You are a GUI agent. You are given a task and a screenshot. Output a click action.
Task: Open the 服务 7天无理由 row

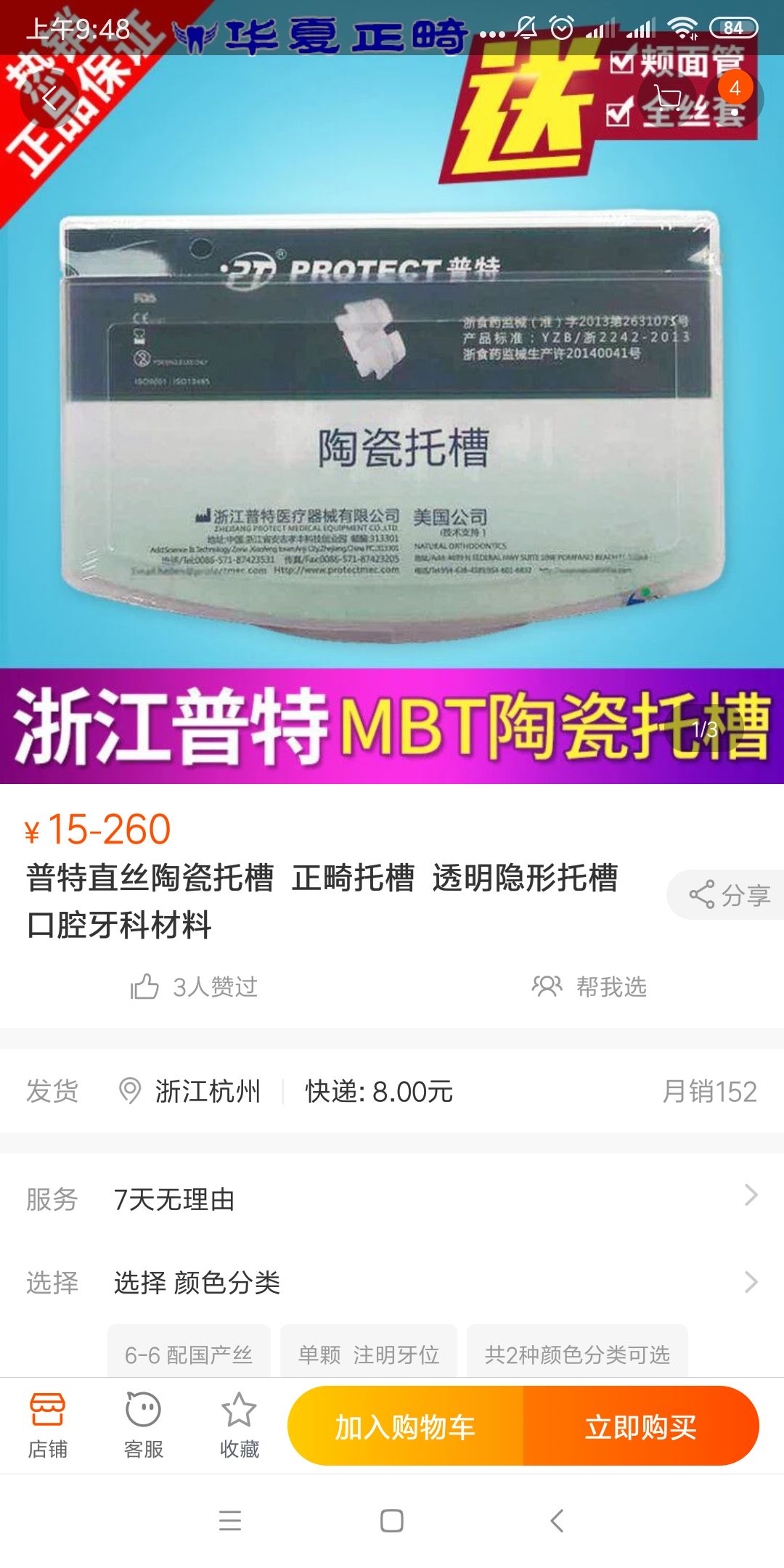click(x=392, y=1199)
